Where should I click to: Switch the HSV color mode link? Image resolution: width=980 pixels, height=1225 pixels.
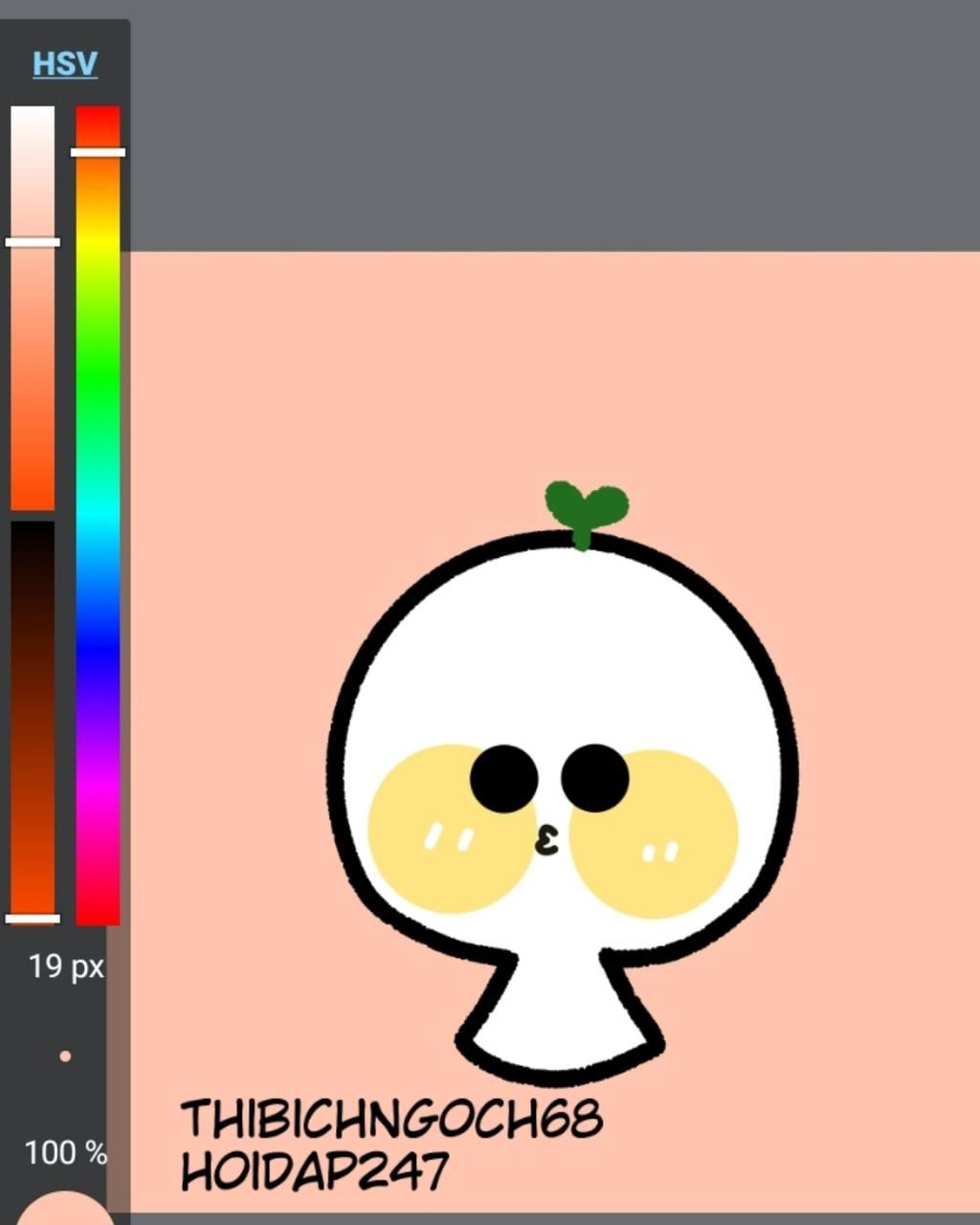coord(65,64)
